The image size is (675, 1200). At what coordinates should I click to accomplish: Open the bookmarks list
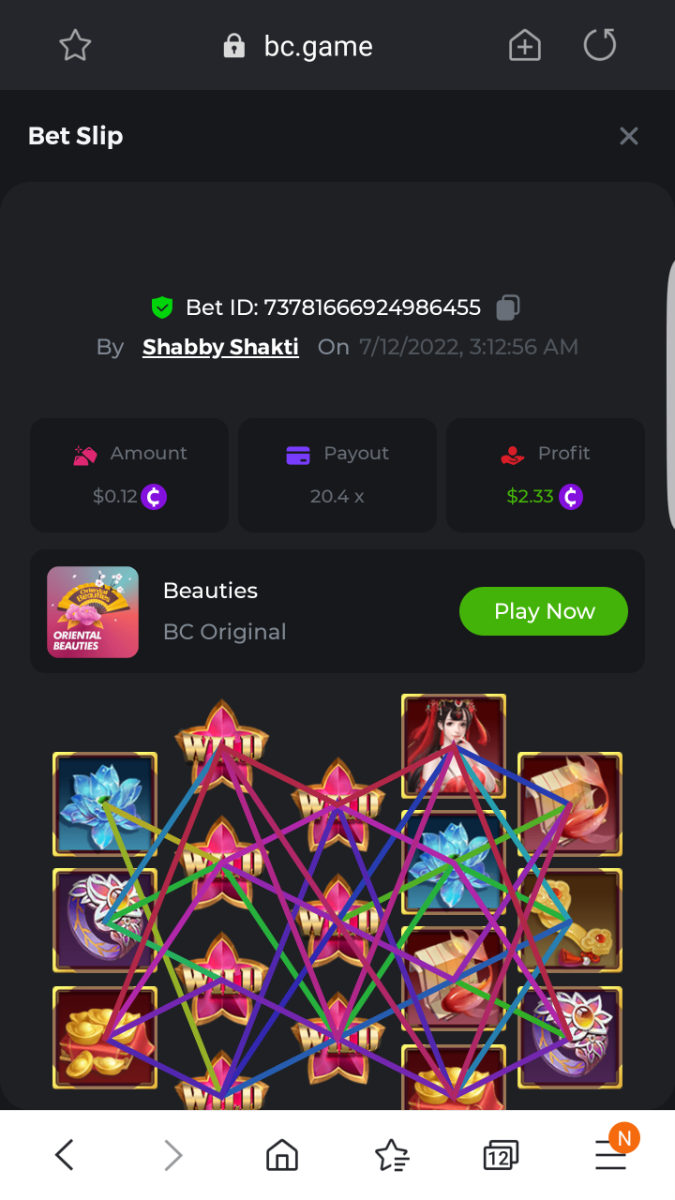(x=392, y=1156)
